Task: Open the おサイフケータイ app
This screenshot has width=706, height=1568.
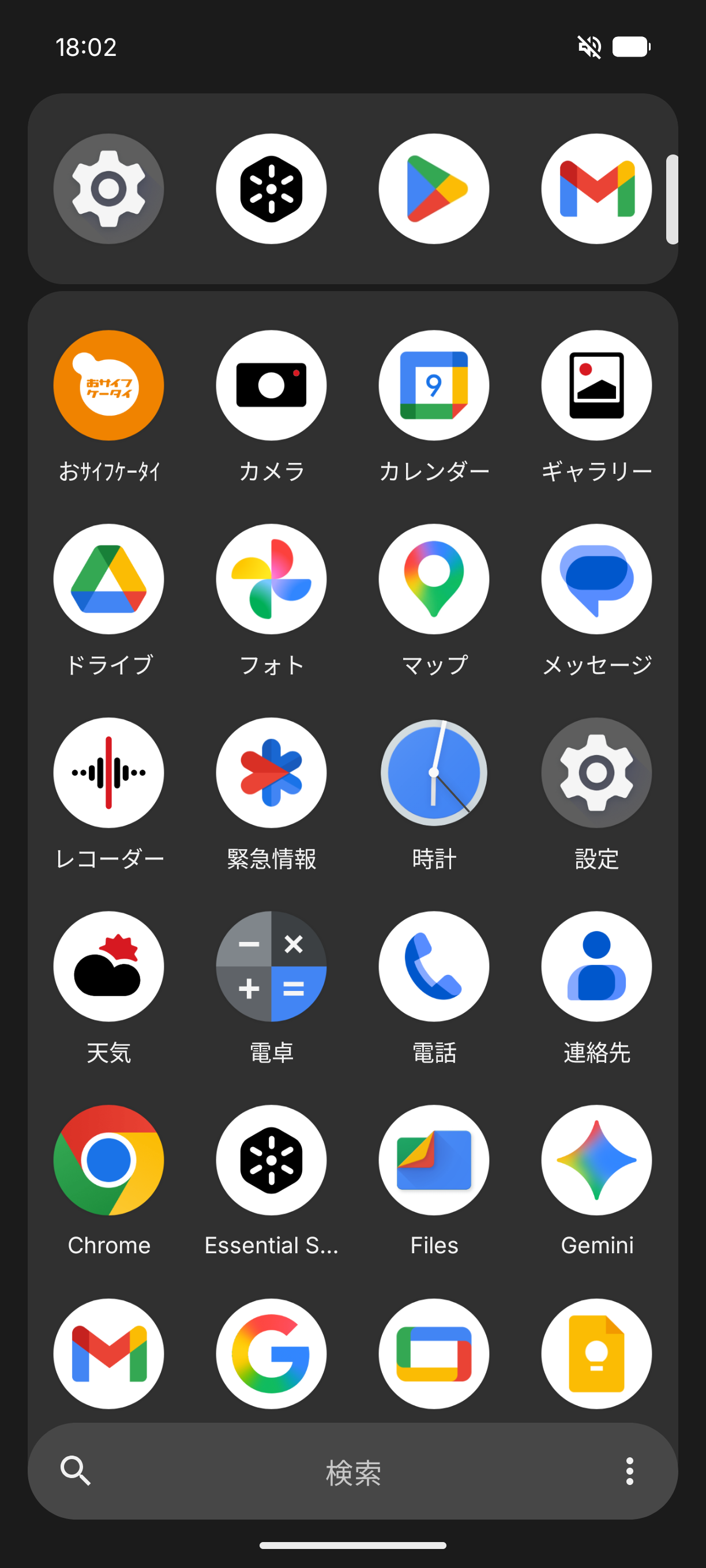Action: (x=108, y=385)
